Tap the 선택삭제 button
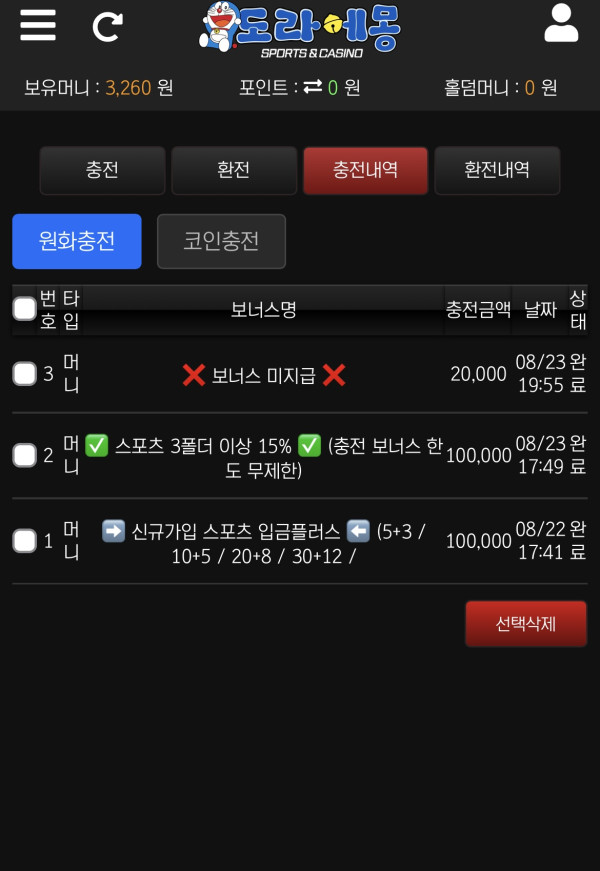600x871 pixels. click(x=526, y=624)
